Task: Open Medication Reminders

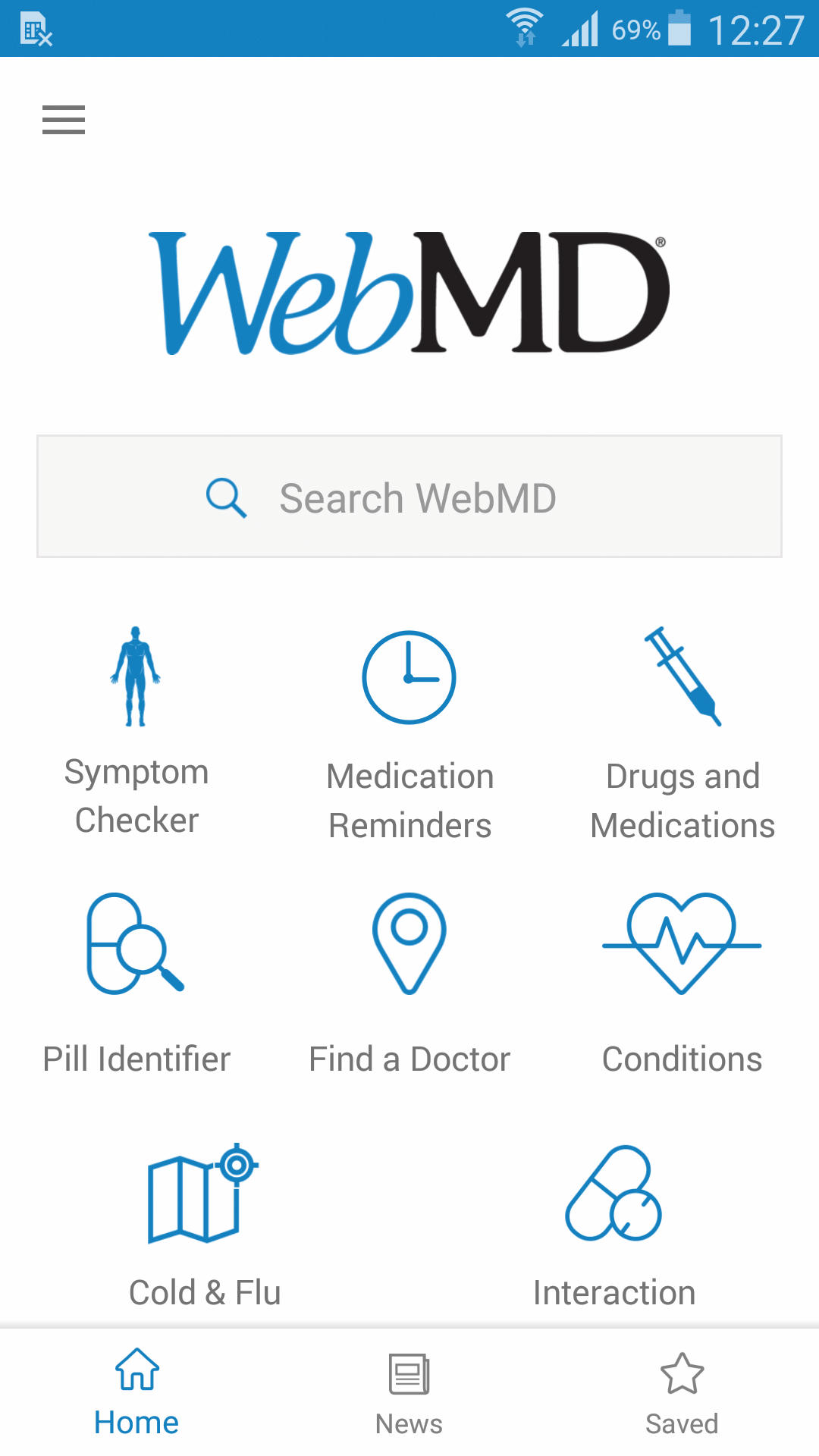Action: point(409,736)
